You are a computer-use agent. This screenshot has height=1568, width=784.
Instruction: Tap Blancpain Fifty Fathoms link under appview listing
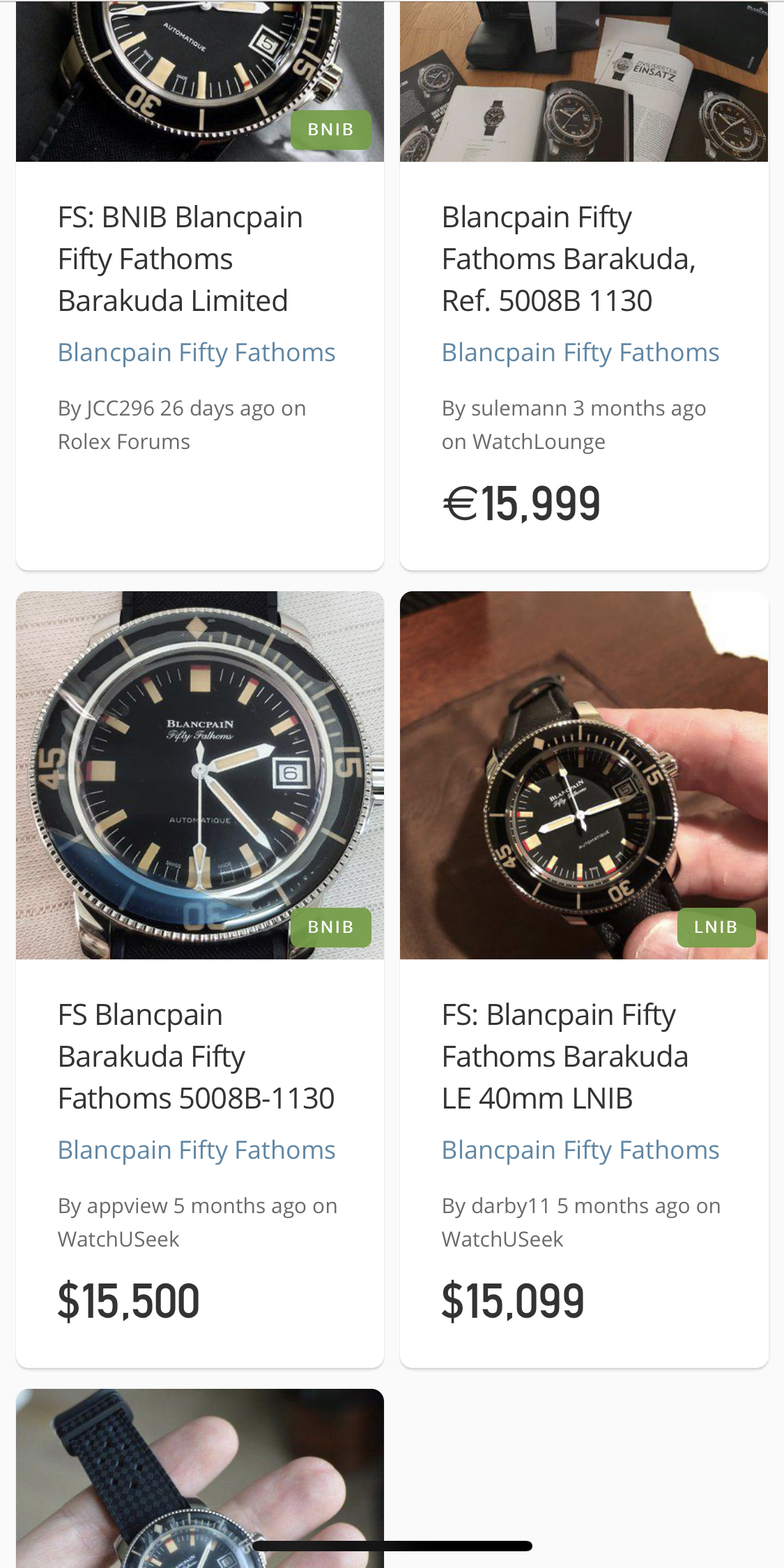(197, 1150)
